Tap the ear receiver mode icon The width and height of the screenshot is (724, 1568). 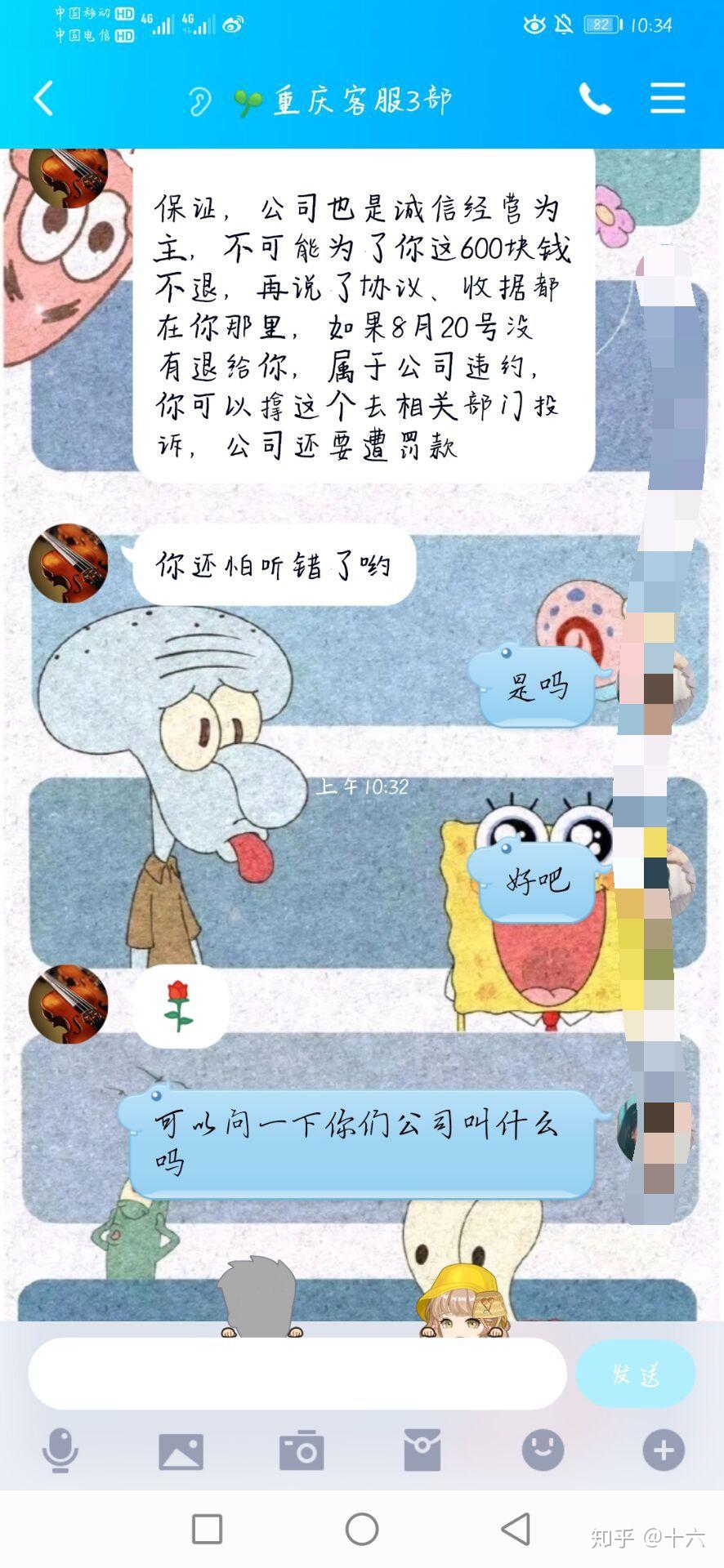[199, 100]
